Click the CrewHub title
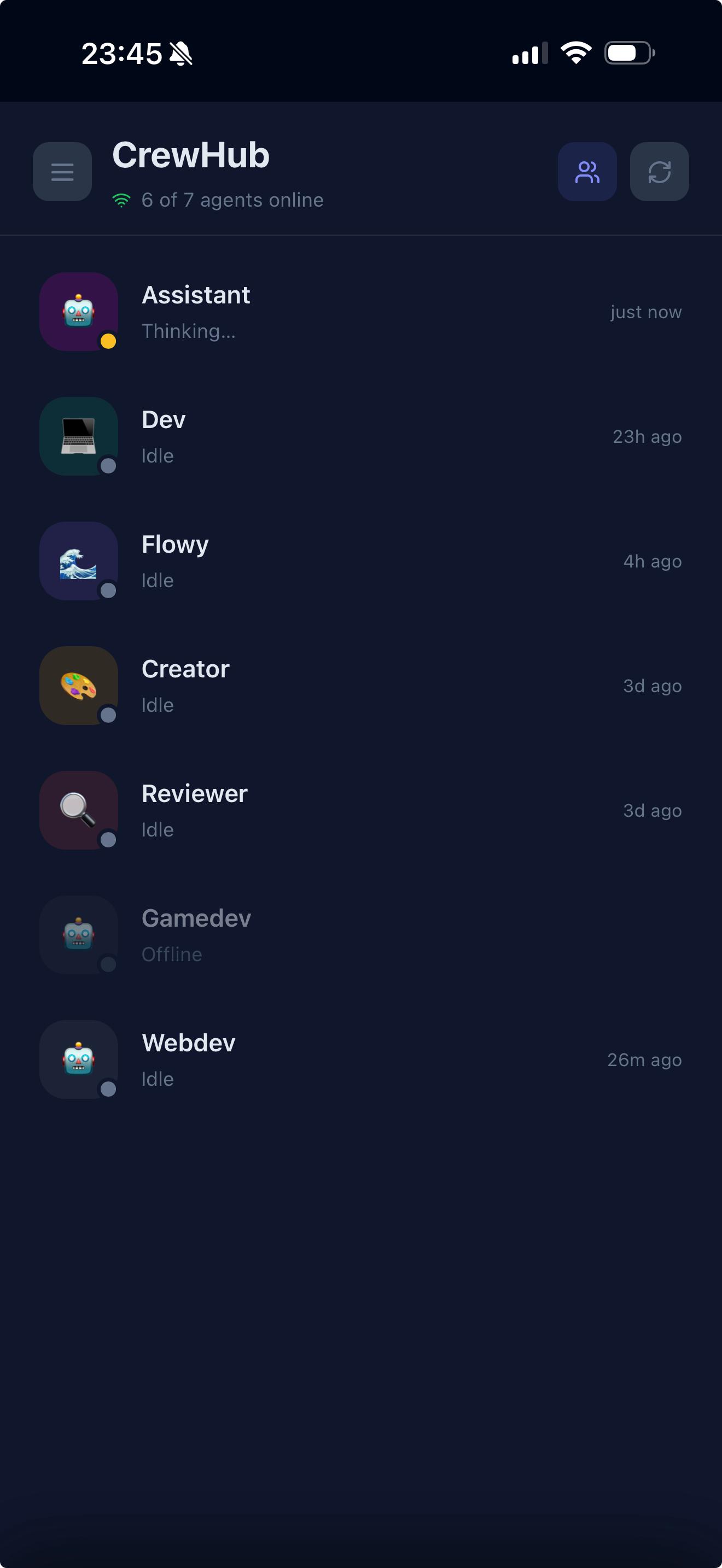 point(190,156)
